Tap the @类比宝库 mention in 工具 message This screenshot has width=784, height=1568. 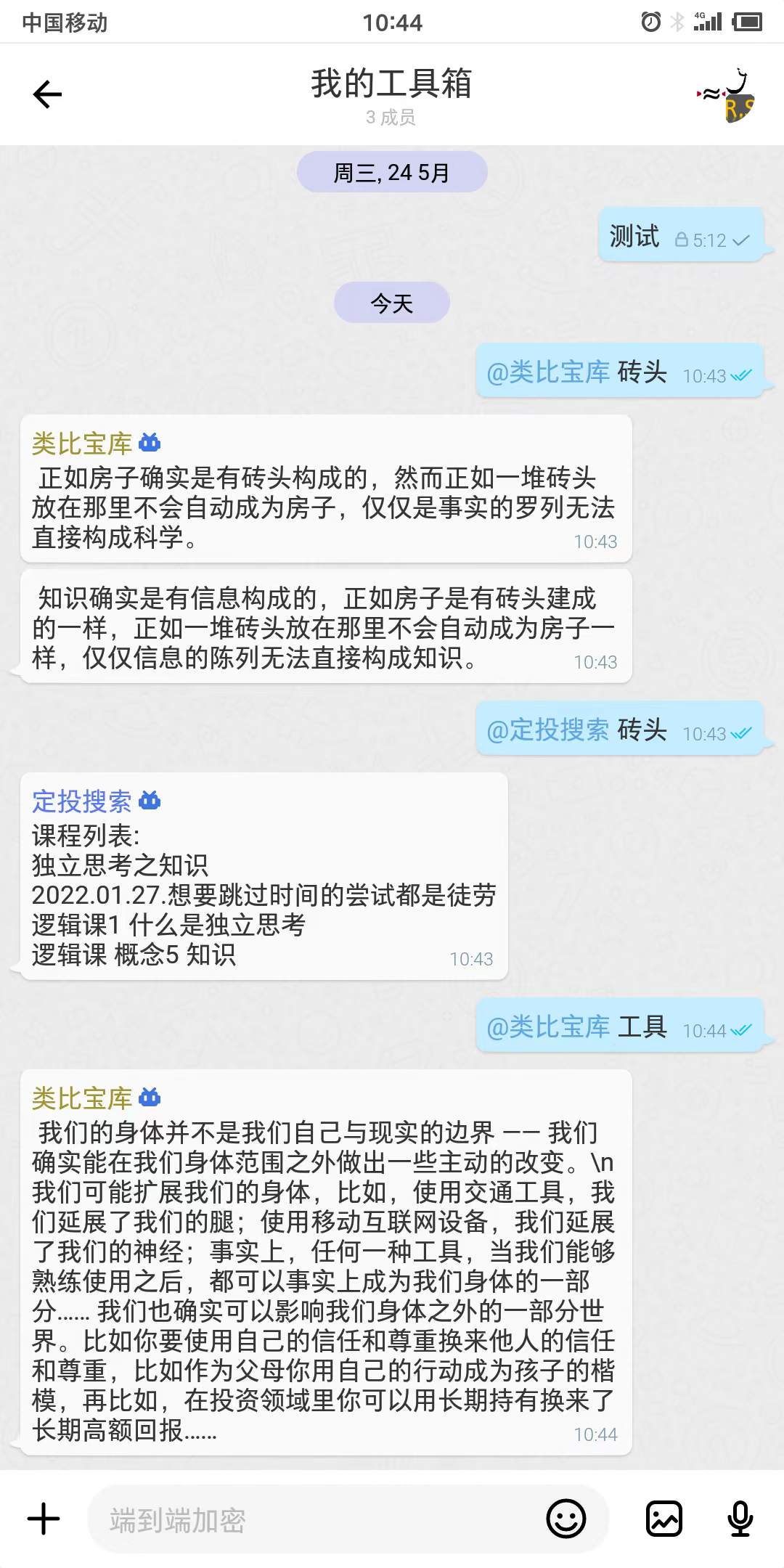548,1027
